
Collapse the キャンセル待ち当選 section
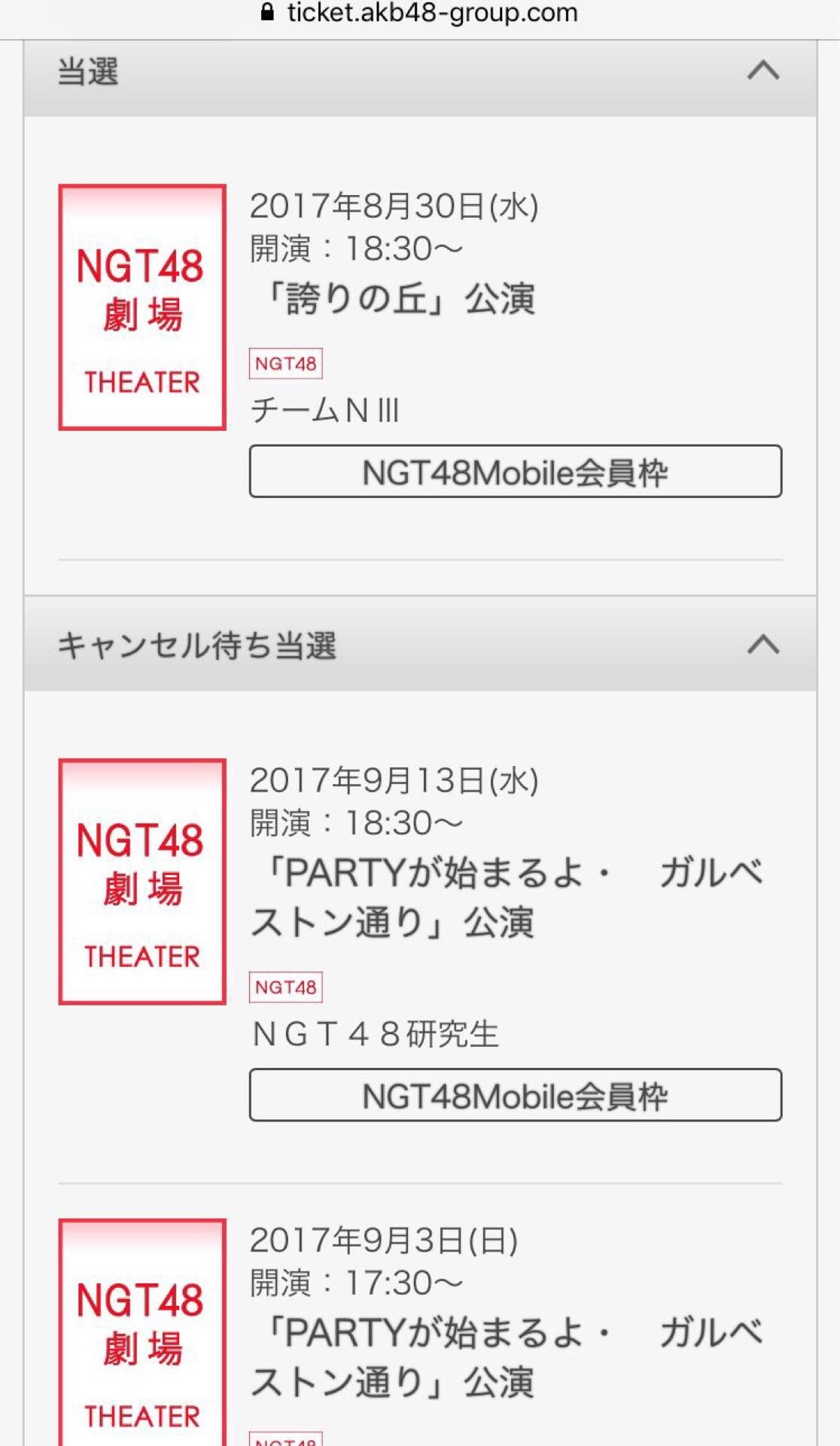point(763,645)
